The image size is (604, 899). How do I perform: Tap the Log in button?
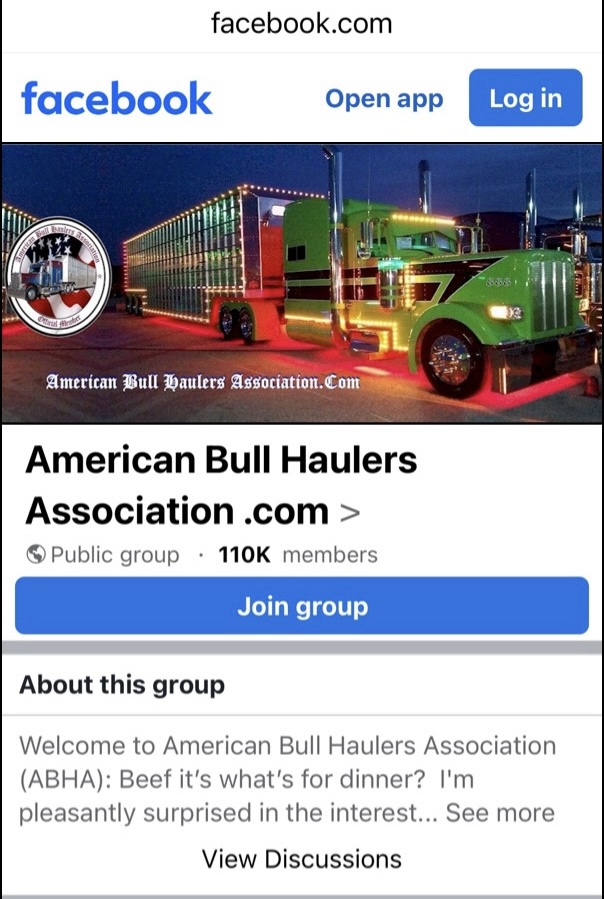click(x=525, y=98)
